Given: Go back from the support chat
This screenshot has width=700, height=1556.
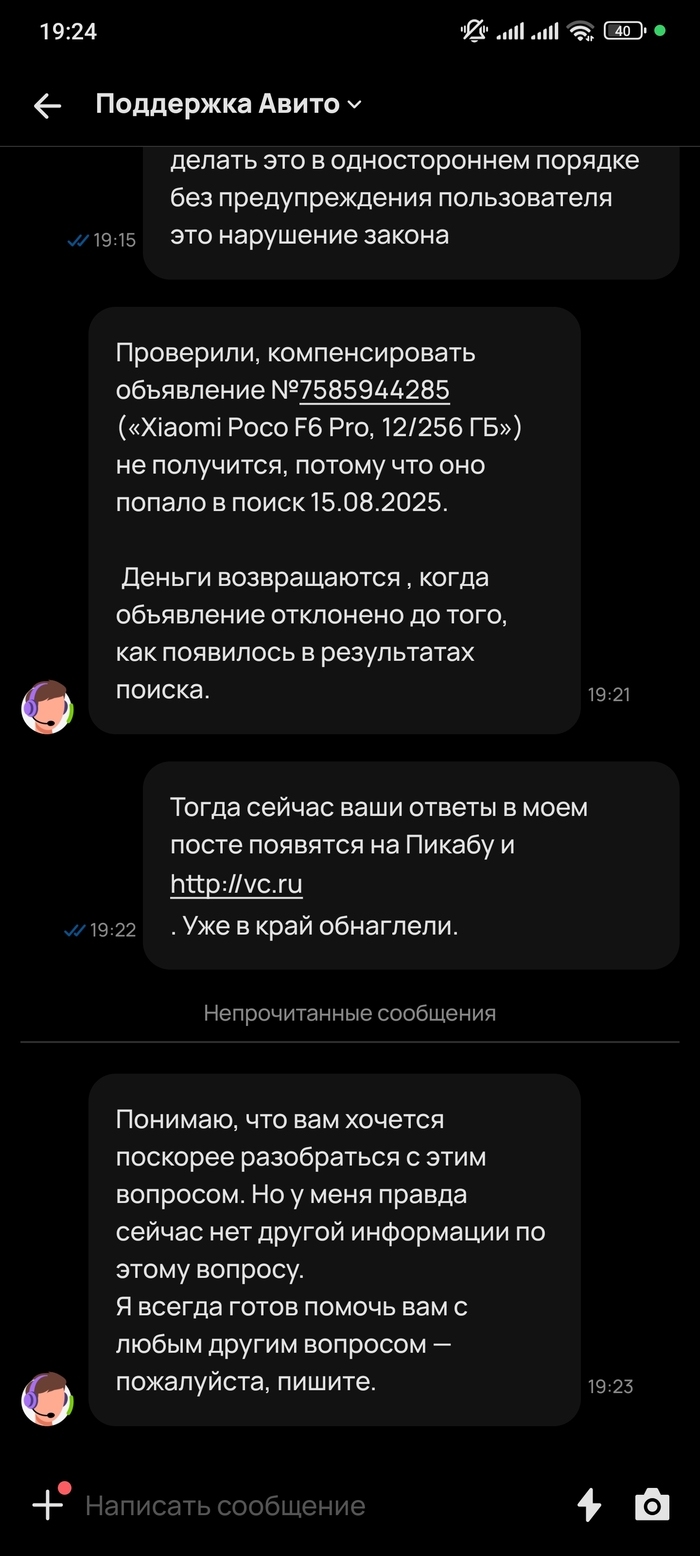Looking at the screenshot, I should pos(47,105).
